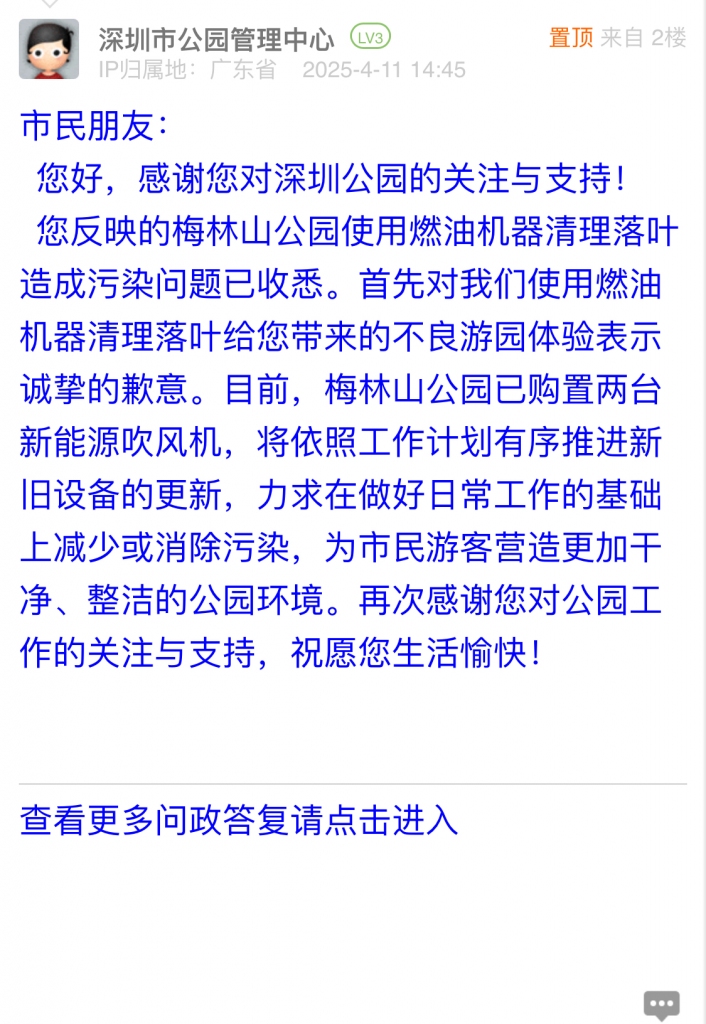Open 深圳市公园管理中心 profile avatar
The height and width of the screenshot is (1024, 706).
click(x=48, y=49)
